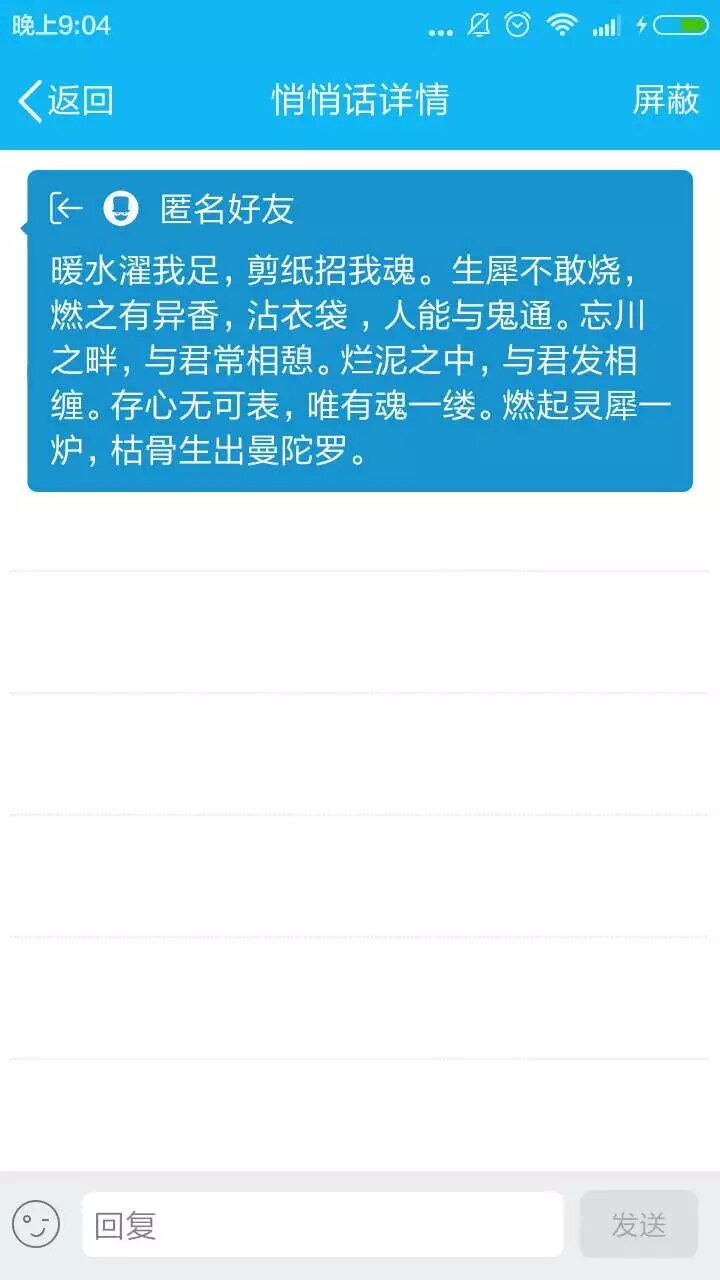This screenshot has width=720, height=1280.
Task: Tap the share arrow beside 匿名好友
Action: [x=66, y=208]
